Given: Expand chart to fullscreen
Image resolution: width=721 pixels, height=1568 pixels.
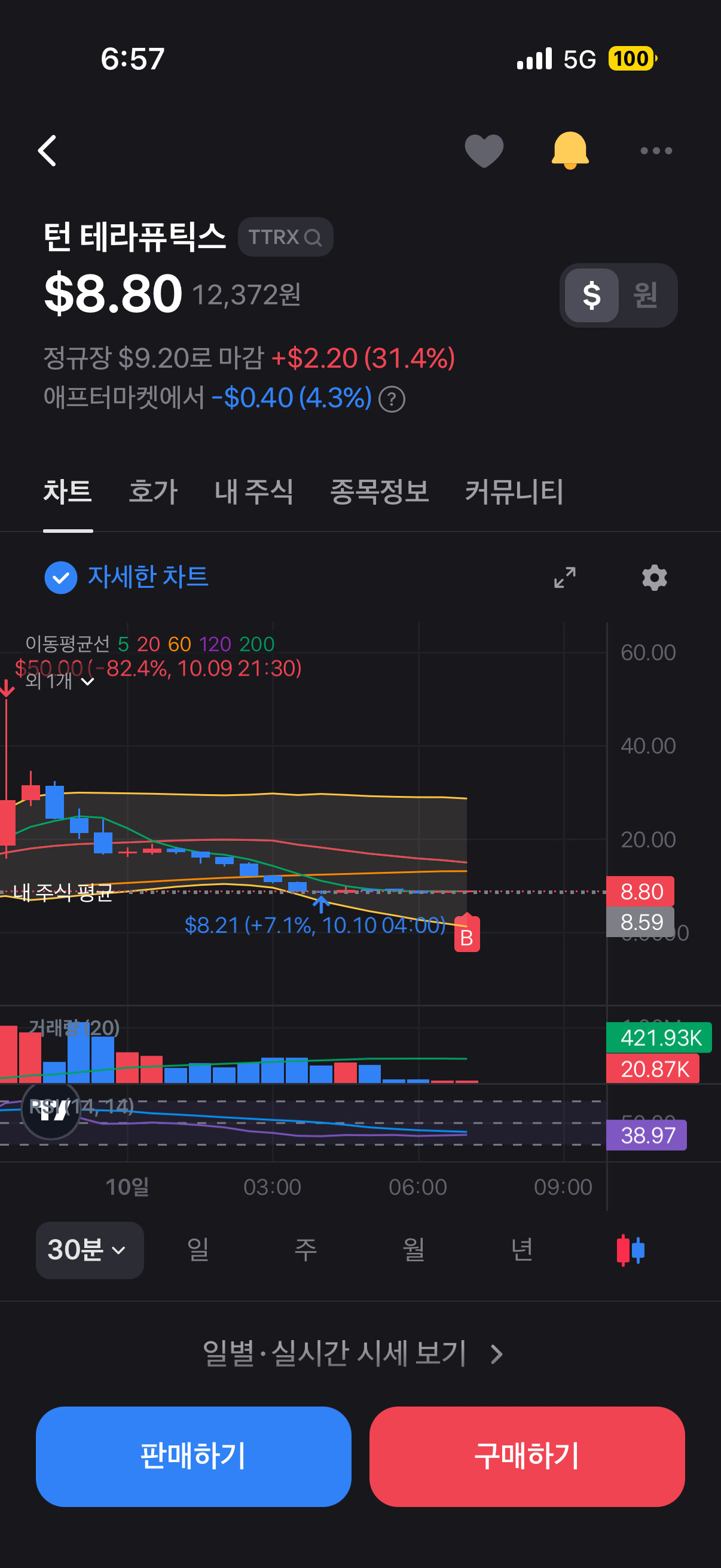Looking at the screenshot, I should tap(564, 577).
